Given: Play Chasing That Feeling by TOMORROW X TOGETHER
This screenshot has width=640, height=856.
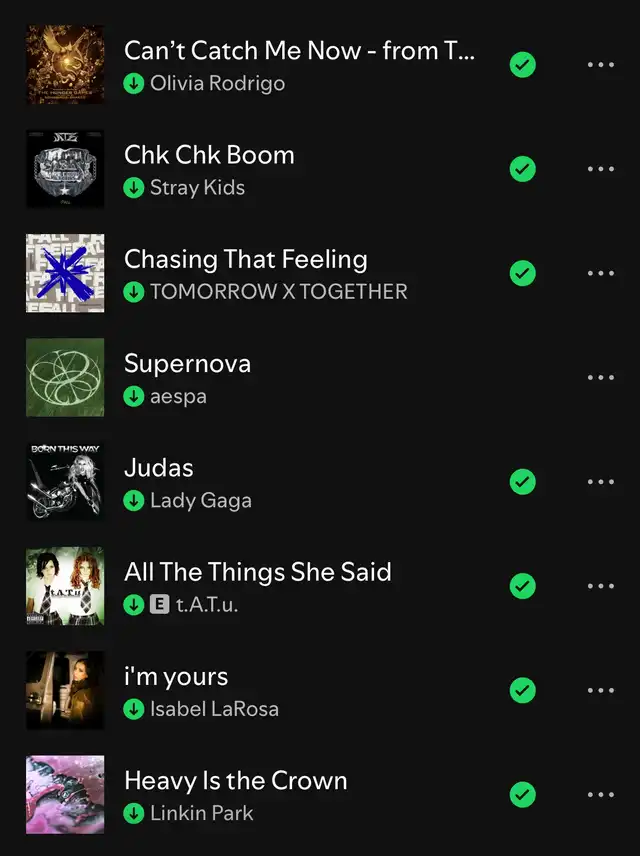Looking at the screenshot, I should [x=246, y=259].
